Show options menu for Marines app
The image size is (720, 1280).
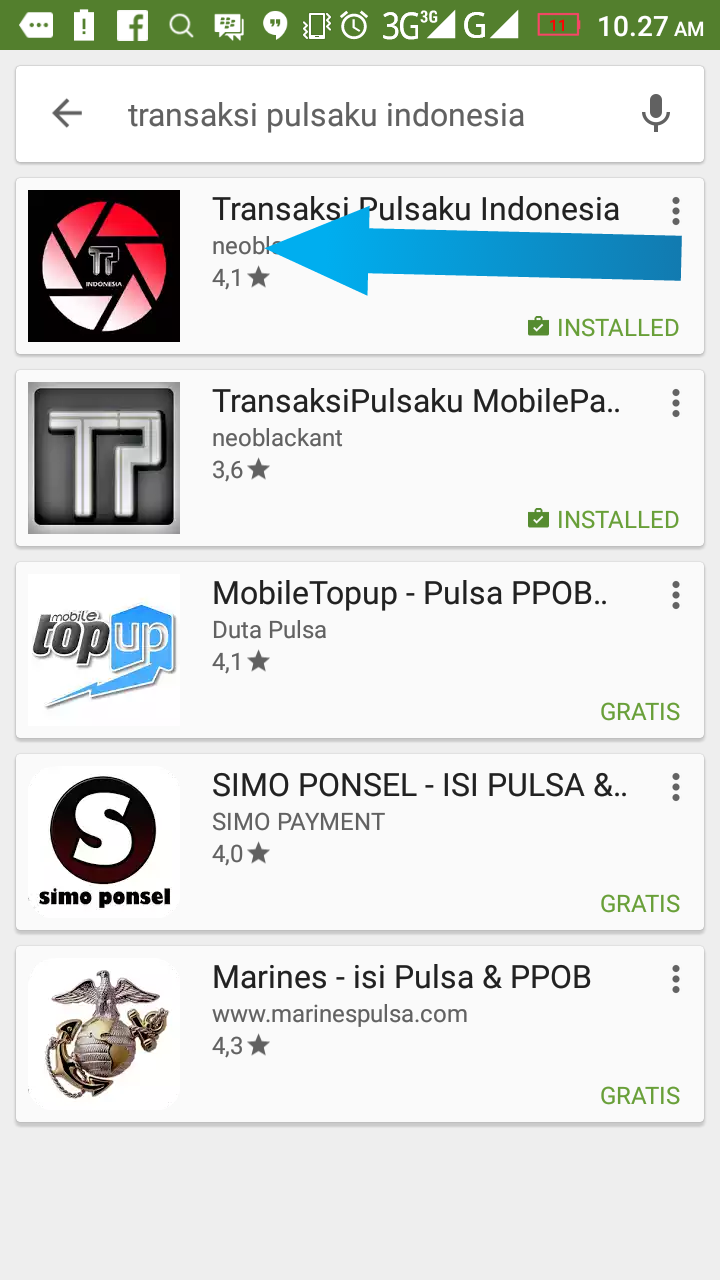(676, 979)
